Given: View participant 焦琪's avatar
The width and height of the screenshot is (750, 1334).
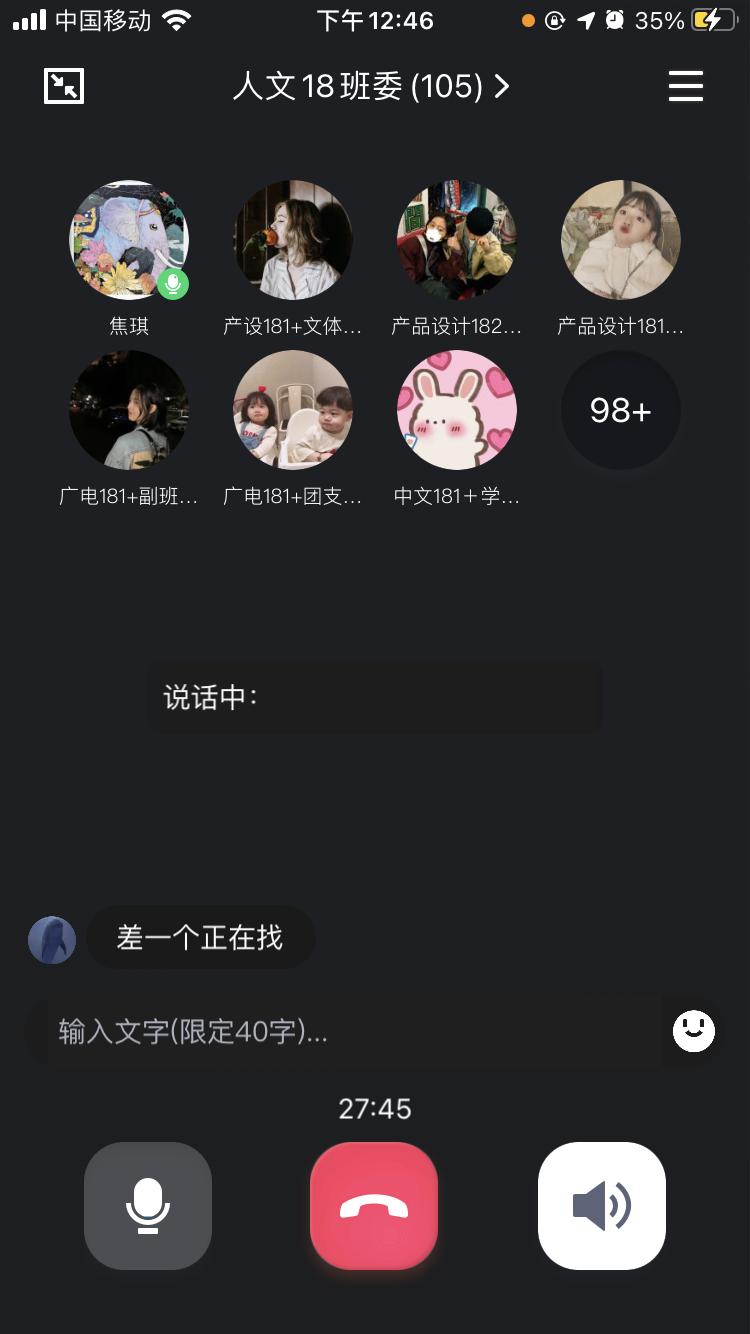Looking at the screenshot, I should click(129, 240).
